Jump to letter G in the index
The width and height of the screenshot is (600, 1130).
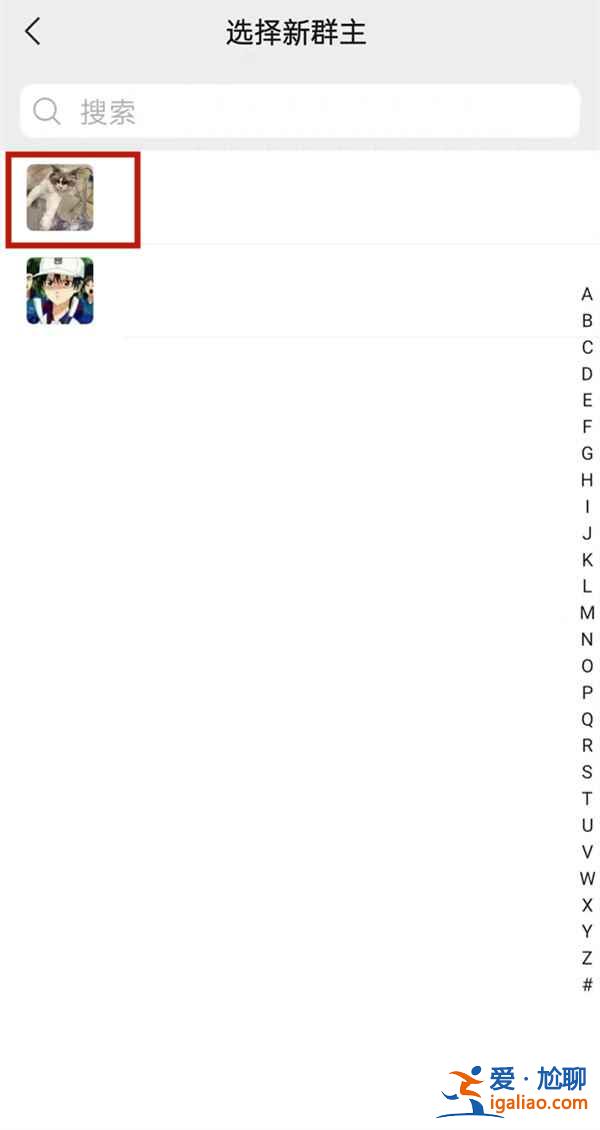click(x=587, y=453)
